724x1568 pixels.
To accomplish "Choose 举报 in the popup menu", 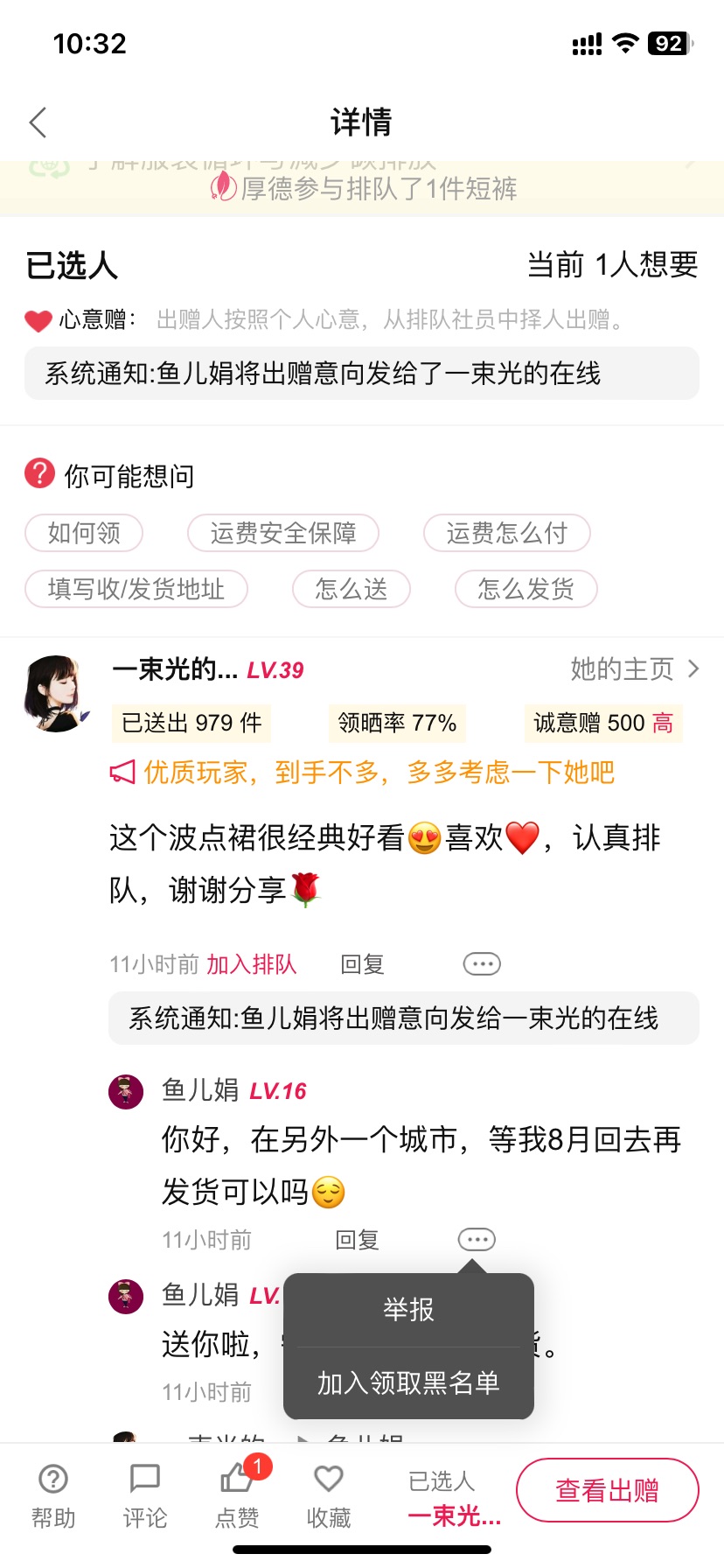I will click(408, 1310).
